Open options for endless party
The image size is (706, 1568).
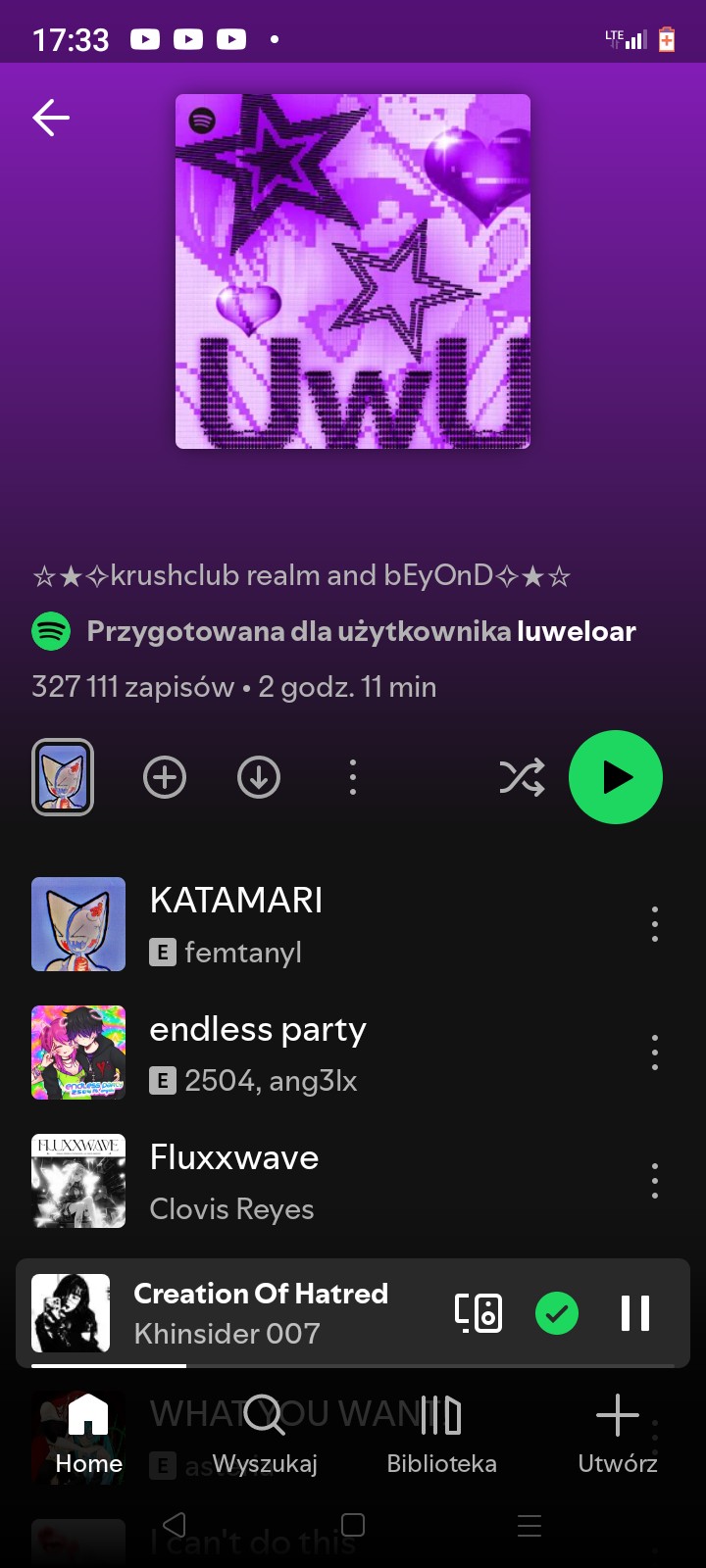(654, 1053)
